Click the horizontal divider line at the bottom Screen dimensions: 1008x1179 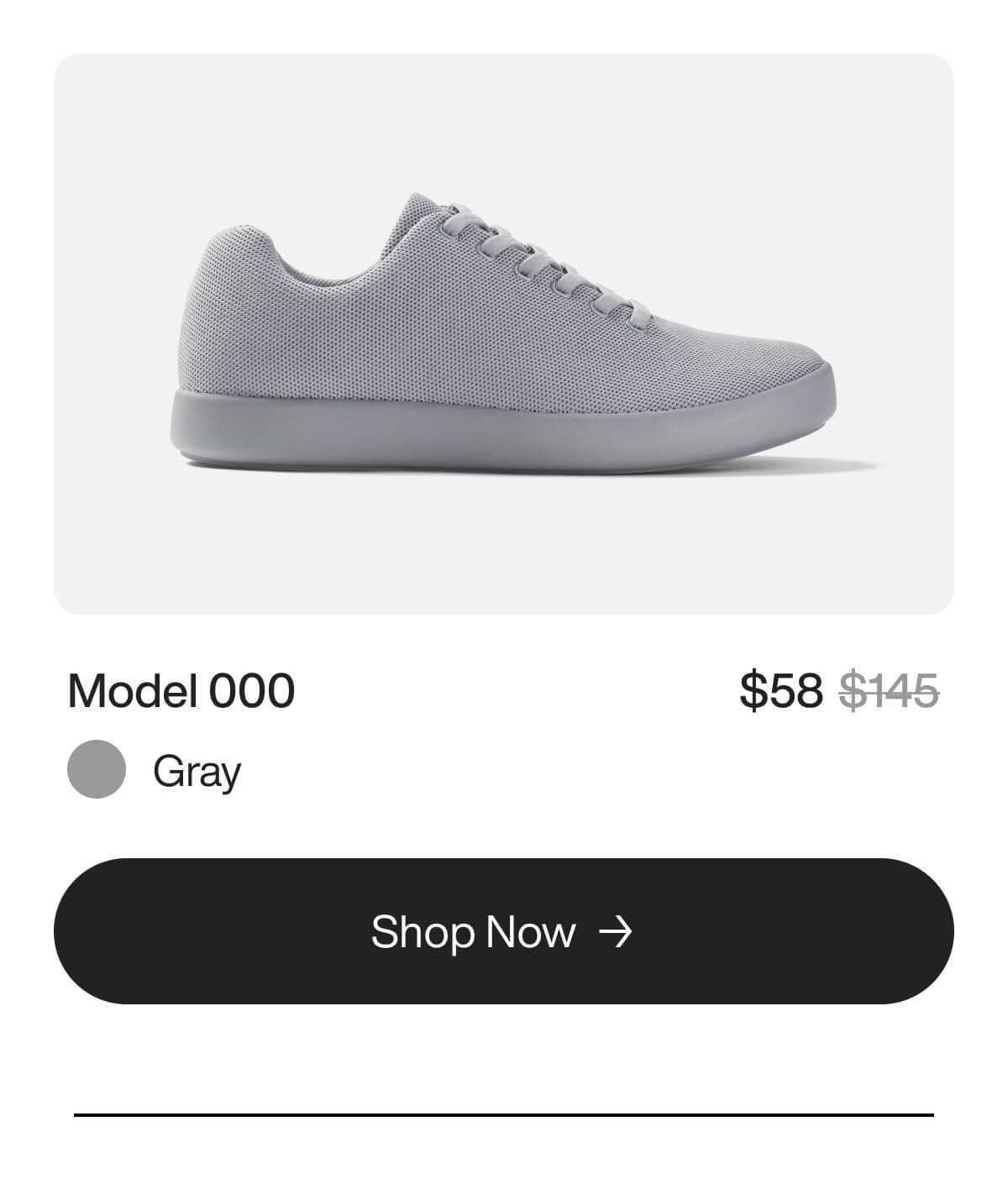504,1117
